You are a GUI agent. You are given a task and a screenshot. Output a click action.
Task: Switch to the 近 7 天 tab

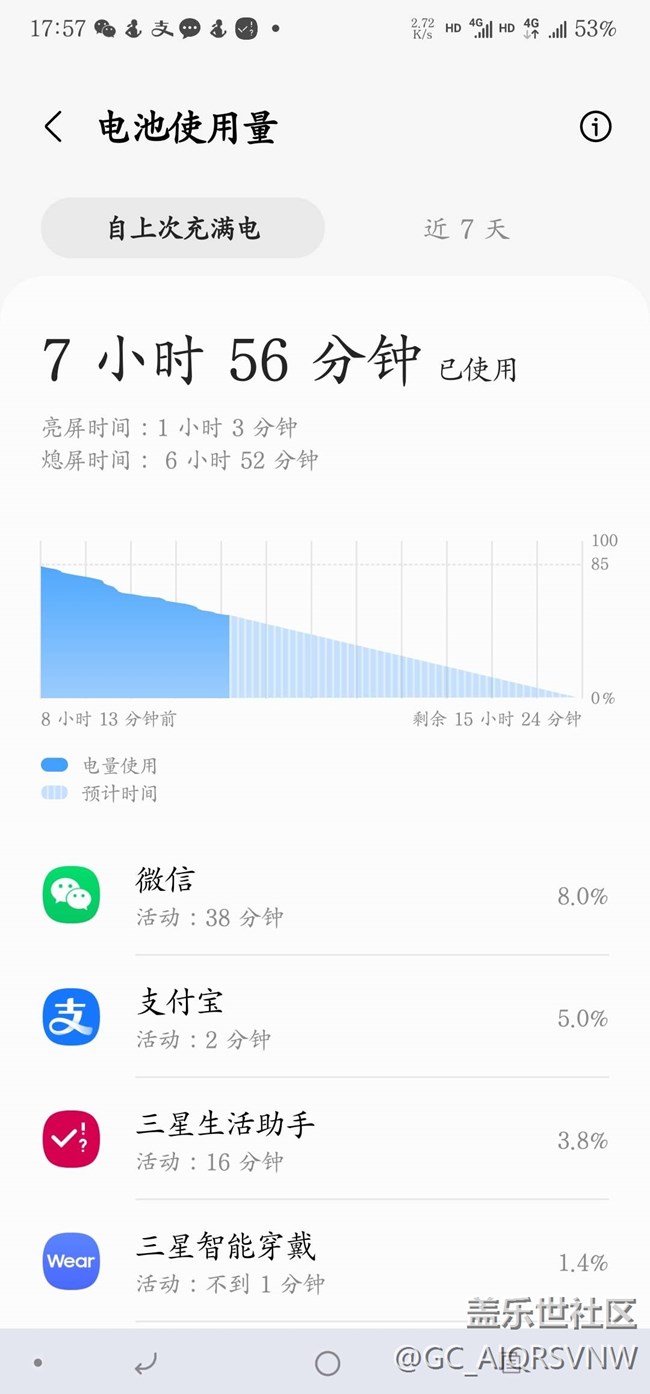466,228
